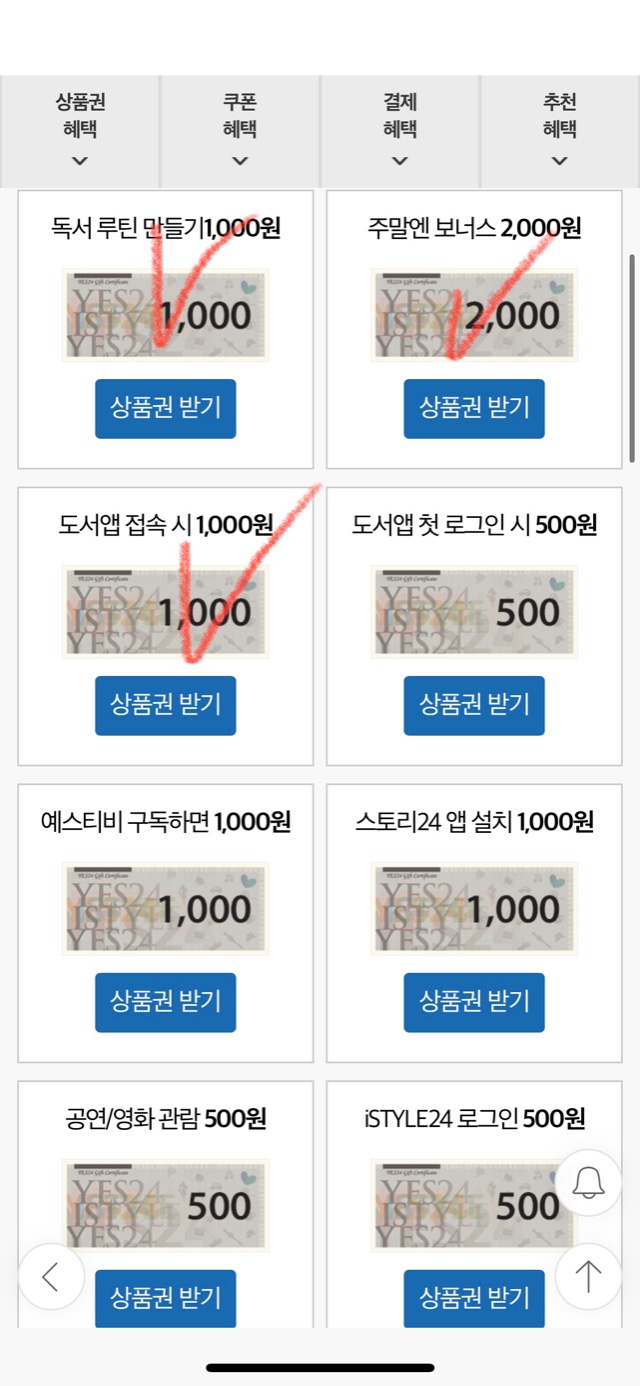Image resolution: width=640 pixels, height=1386 pixels.
Task: Tap 상품권 받기 for 도서앱 접속 시
Action: 165,705
